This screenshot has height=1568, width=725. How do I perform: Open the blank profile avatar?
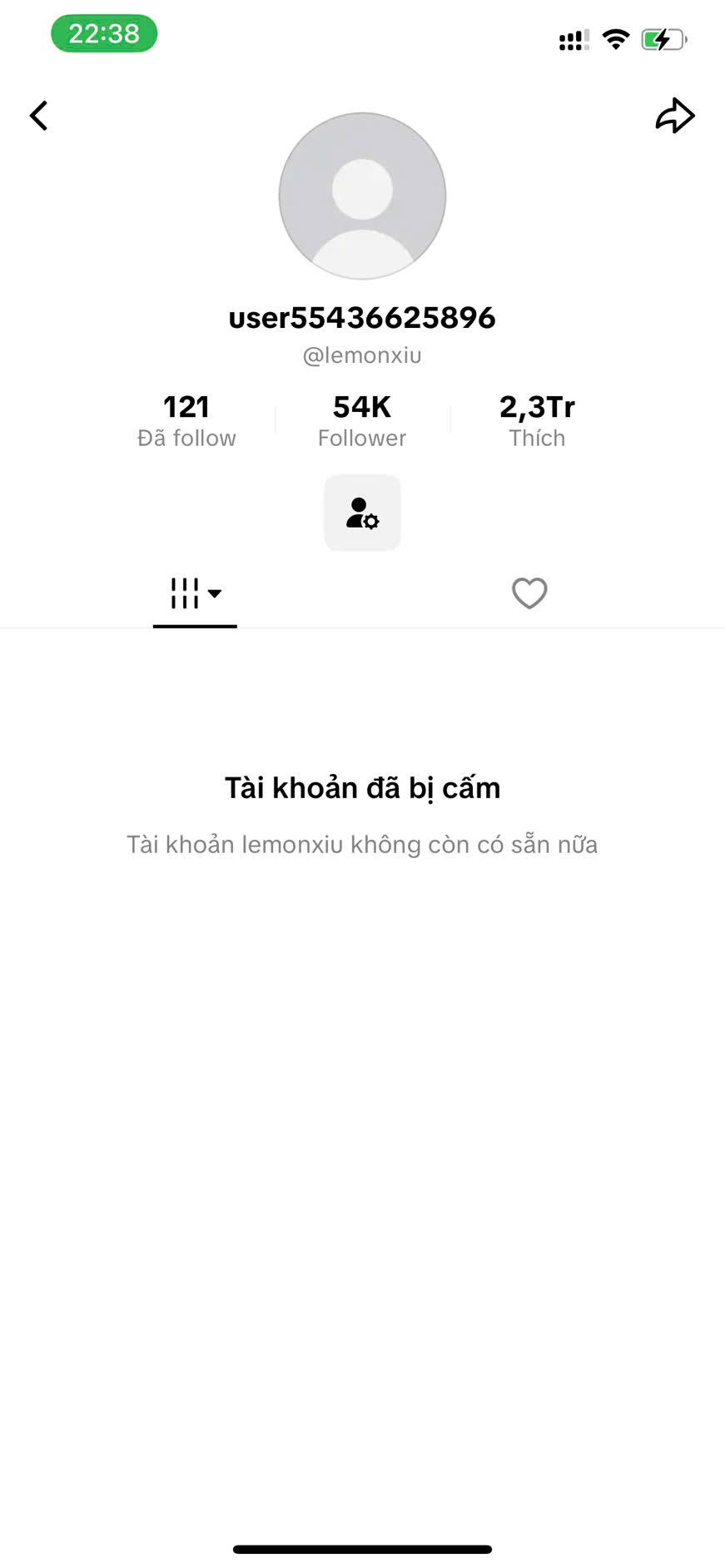coord(362,196)
